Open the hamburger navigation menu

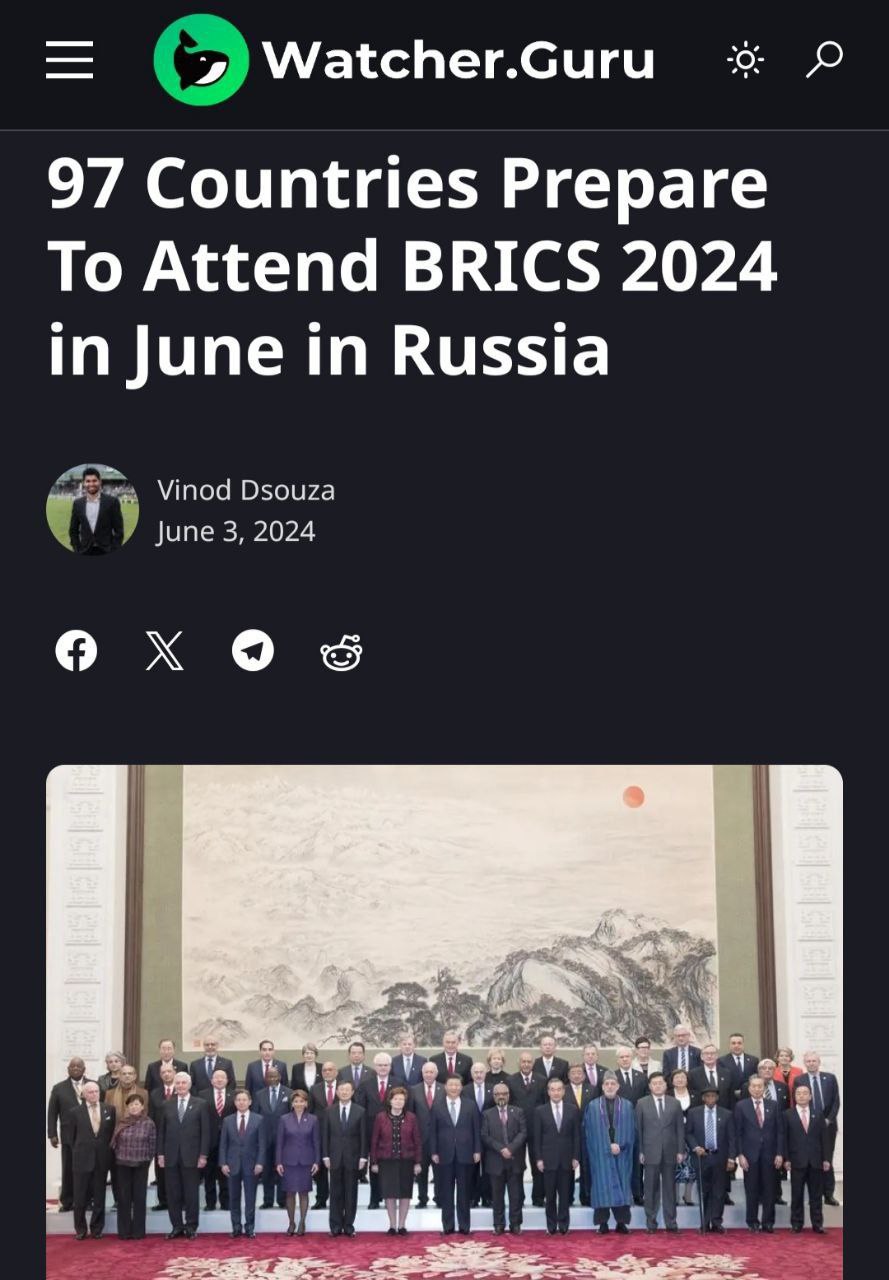tap(69, 60)
